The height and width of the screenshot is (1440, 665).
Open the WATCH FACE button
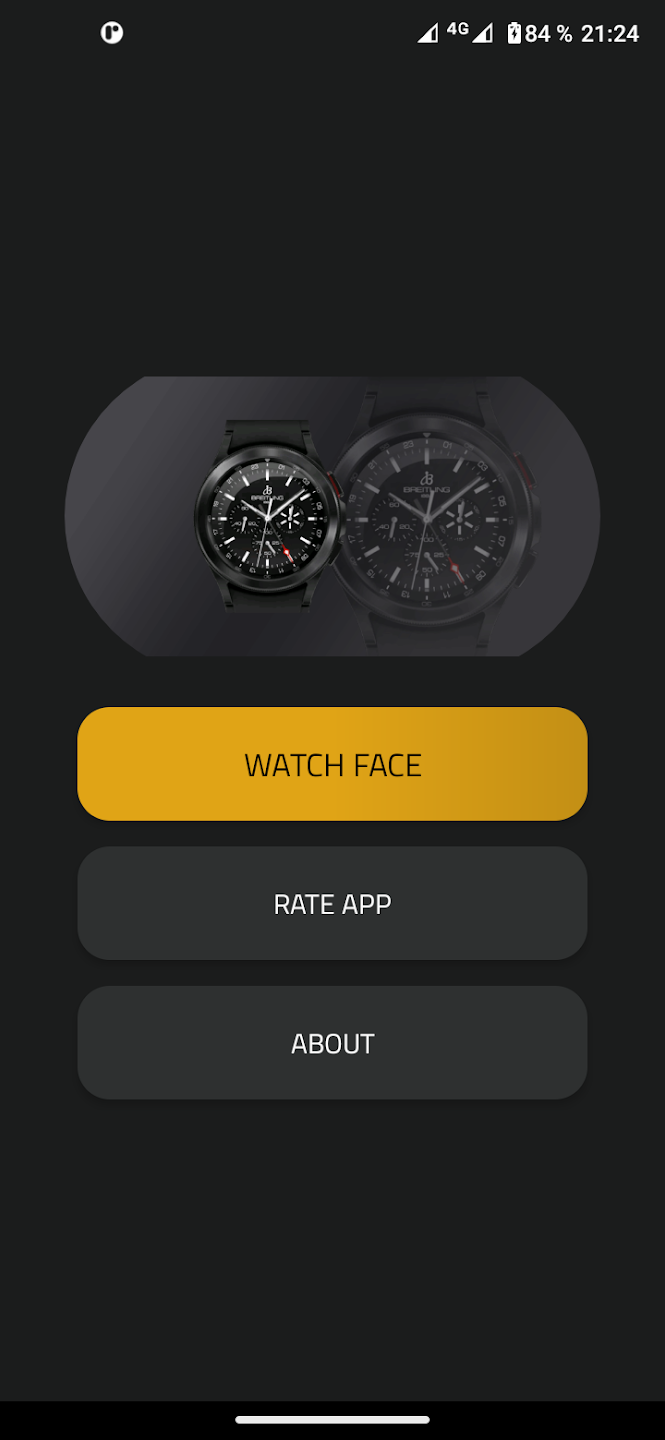point(332,764)
